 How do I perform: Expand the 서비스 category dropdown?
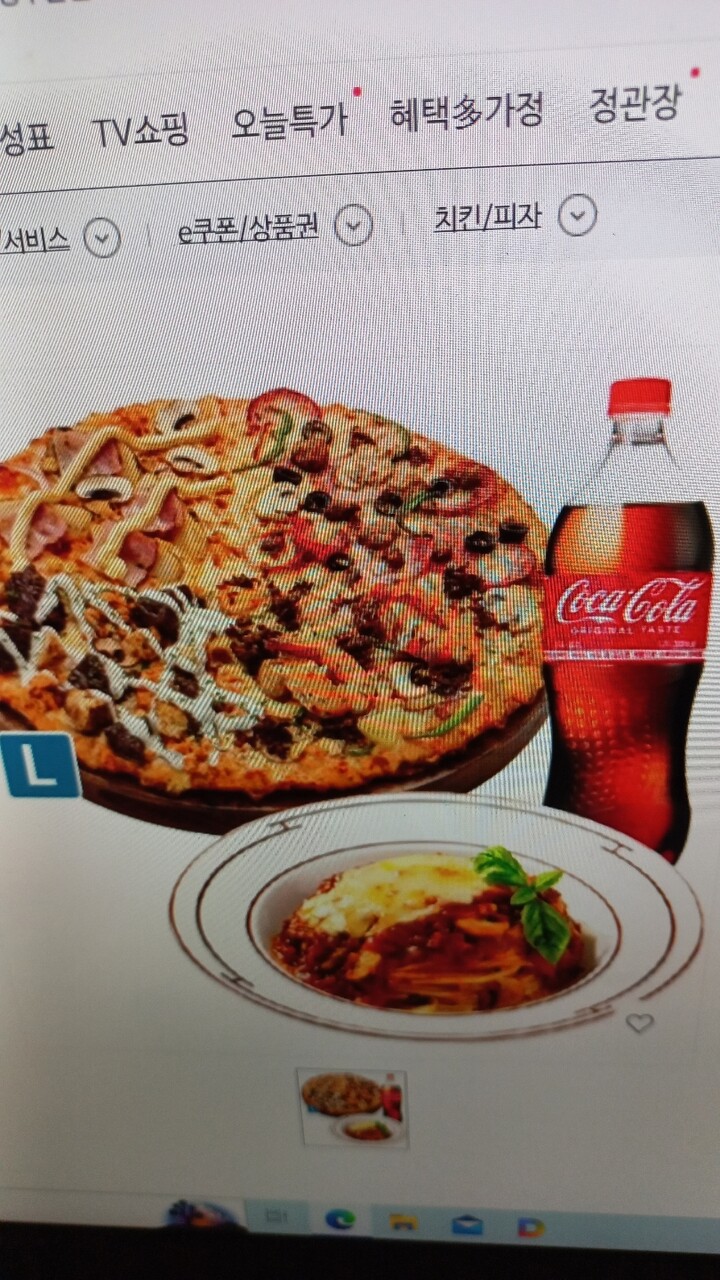(x=102, y=238)
